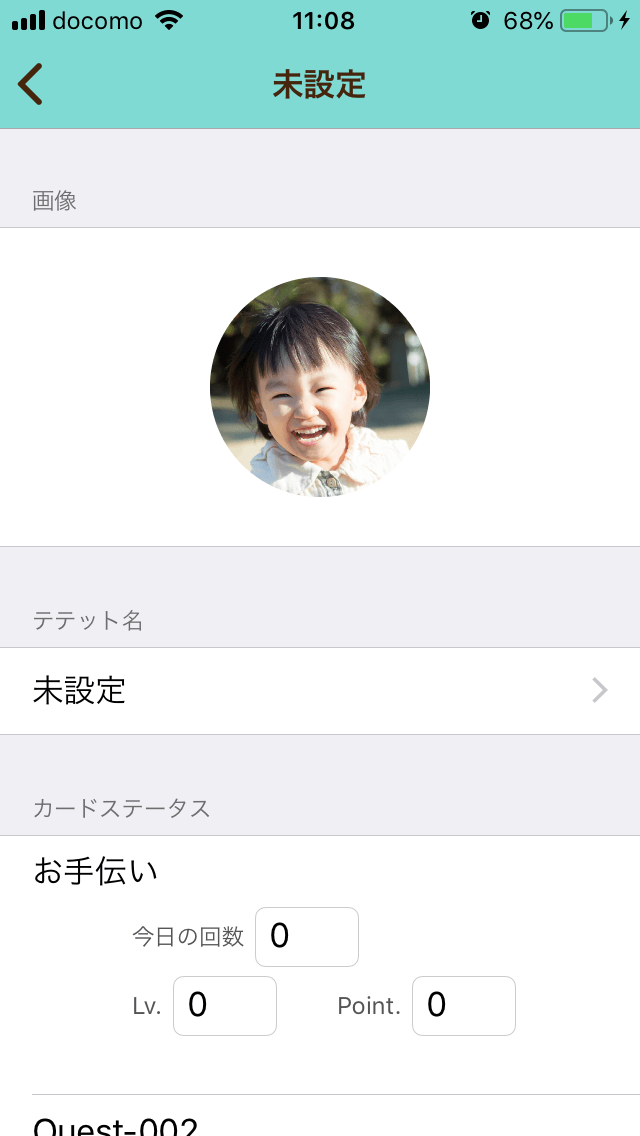Go back using the header arrow
Screen dimensions: 640x1136
coord(30,84)
